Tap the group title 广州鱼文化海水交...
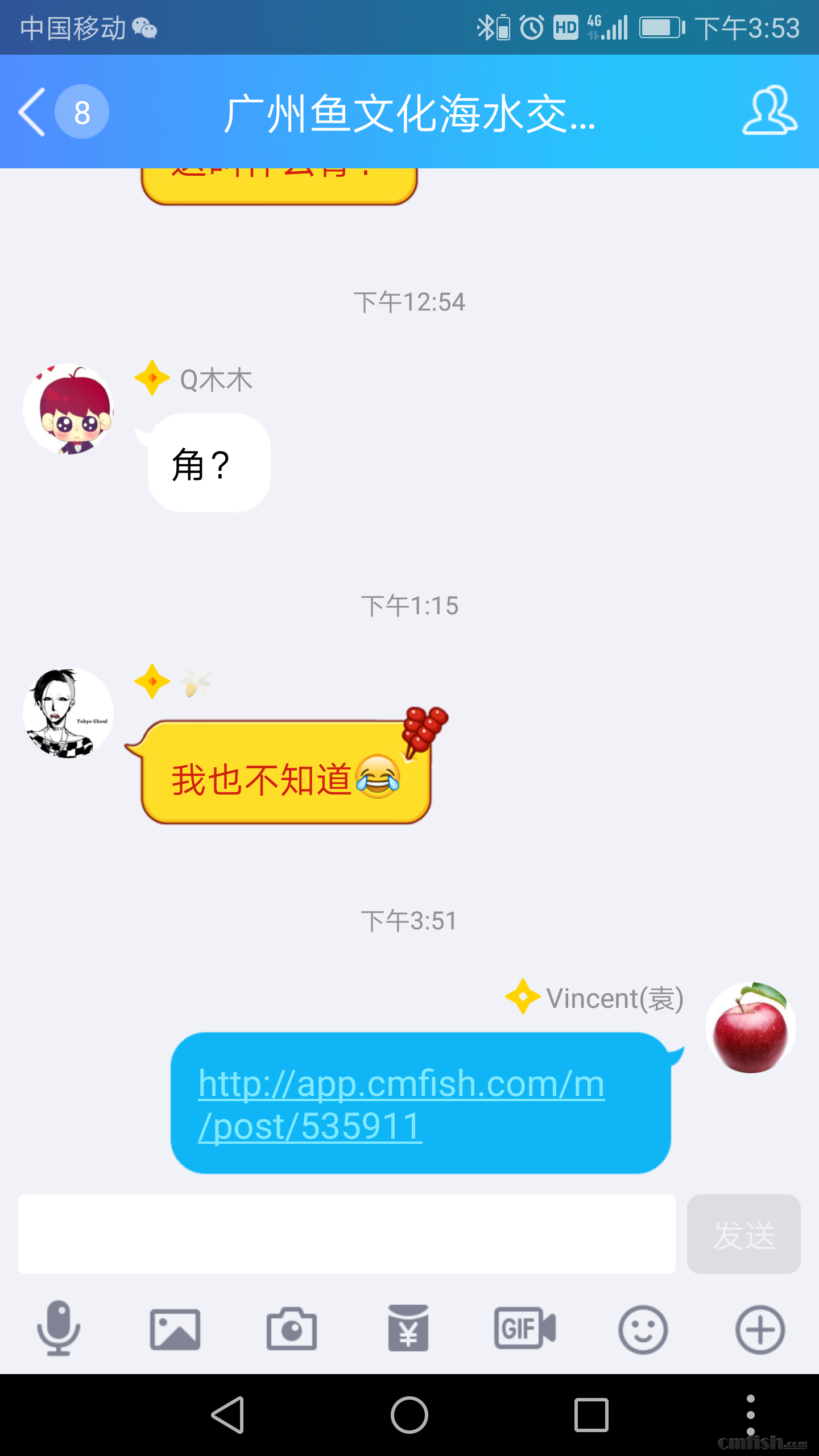Screen dimensions: 819x1456 point(409,112)
